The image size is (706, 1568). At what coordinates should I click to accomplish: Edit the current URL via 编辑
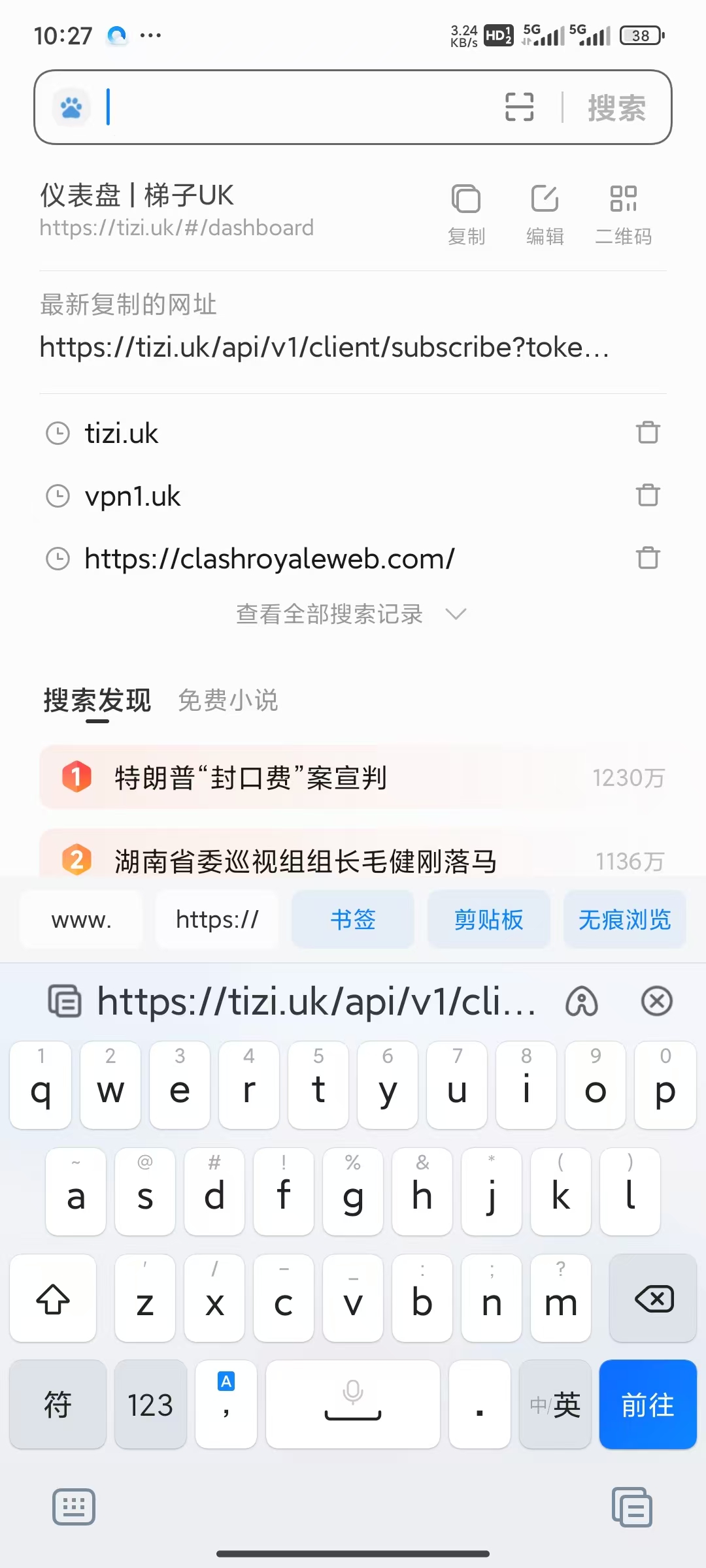pyautogui.click(x=545, y=215)
